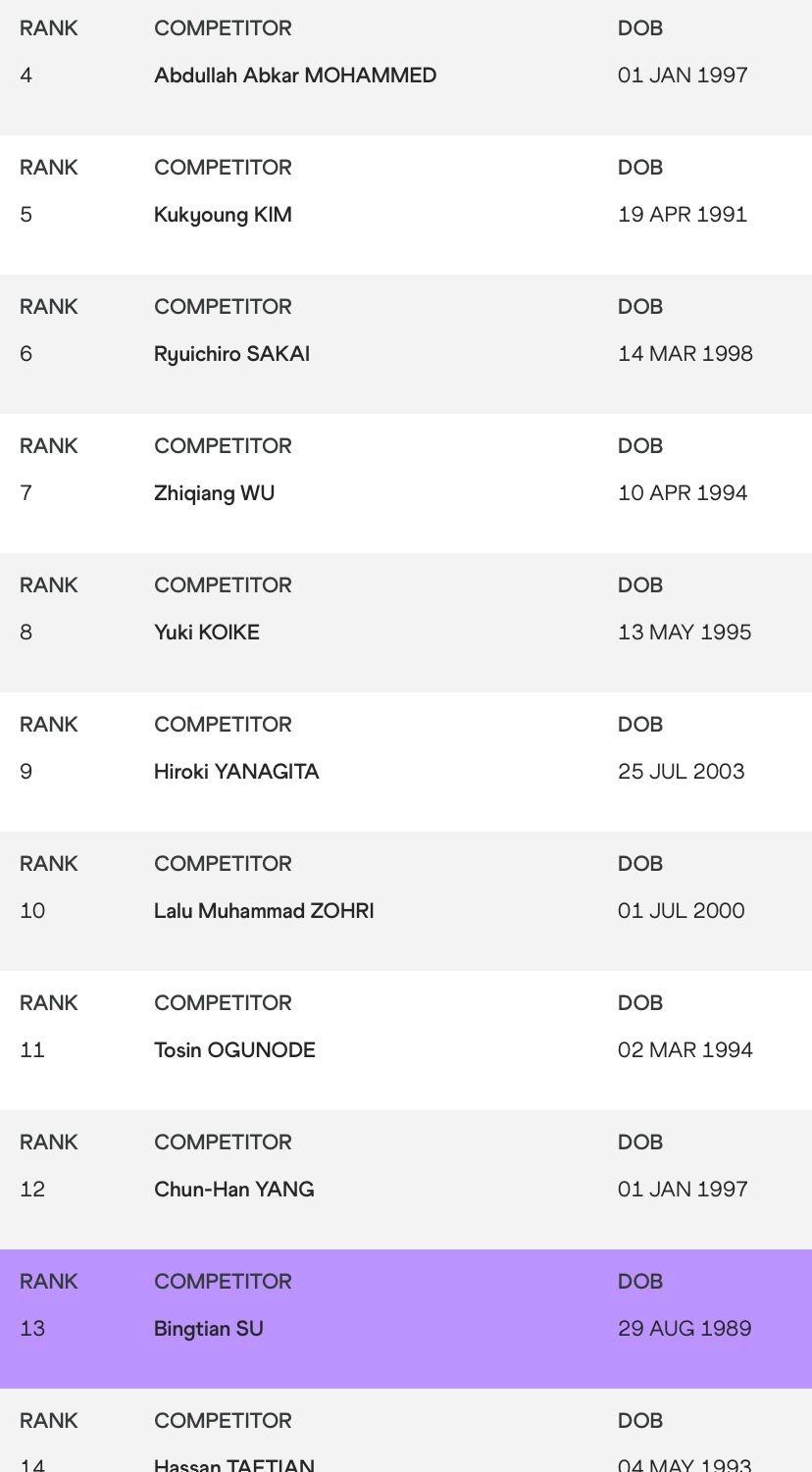Open Abdullah Abkar MOHAMMED's athlete row
The width and height of the screenshot is (812, 1472).
click(295, 76)
